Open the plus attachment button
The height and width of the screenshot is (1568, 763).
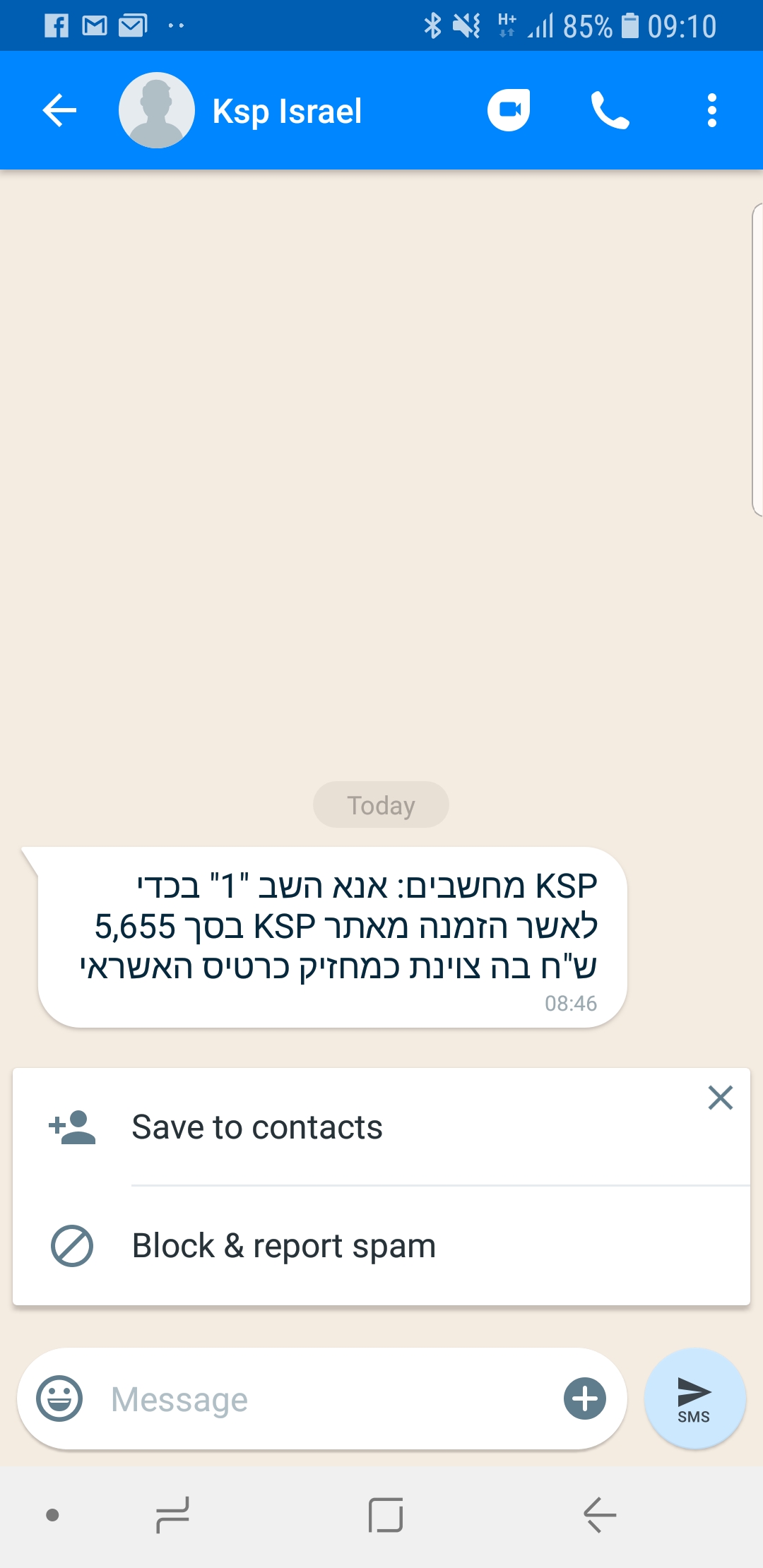[584, 1398]
